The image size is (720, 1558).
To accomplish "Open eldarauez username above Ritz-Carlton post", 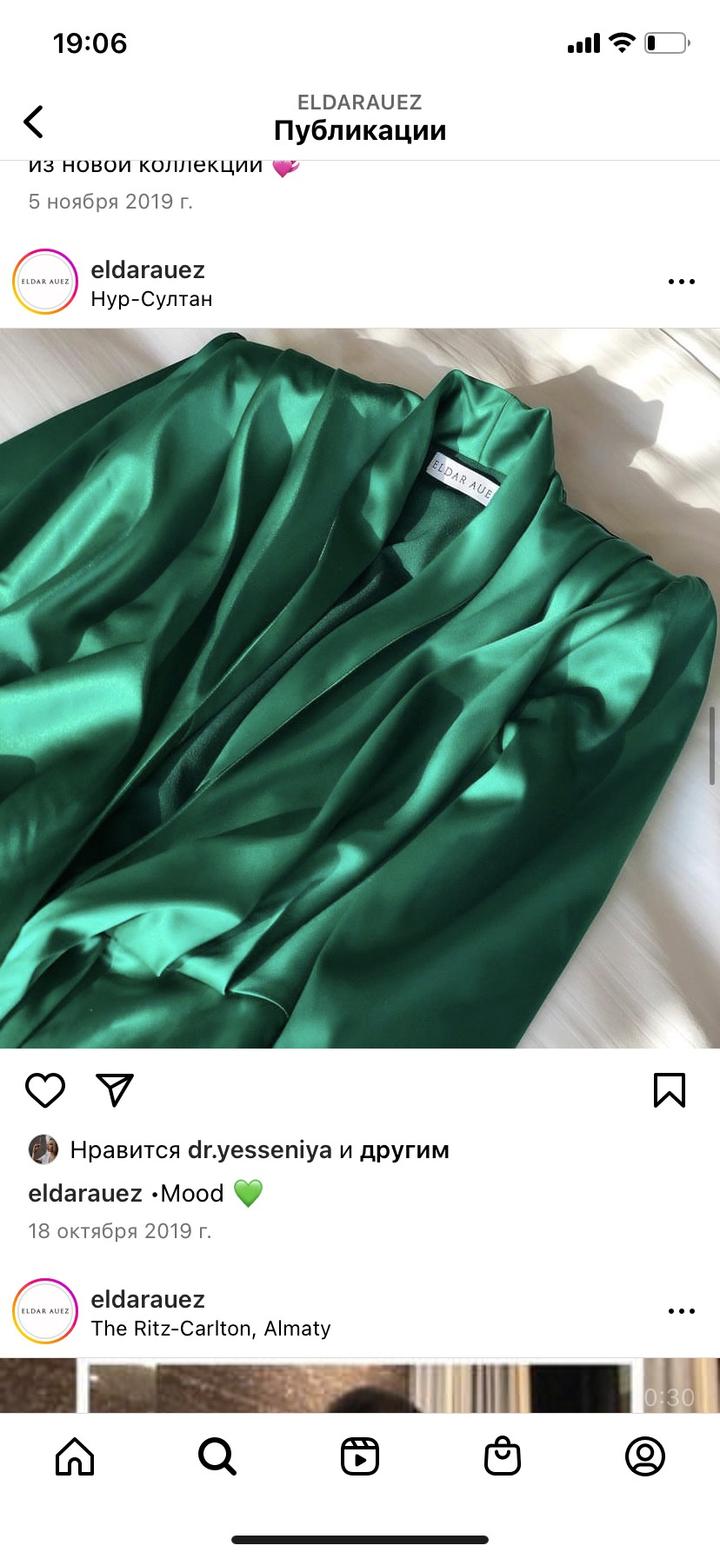I will click(x=147, y=1299).
